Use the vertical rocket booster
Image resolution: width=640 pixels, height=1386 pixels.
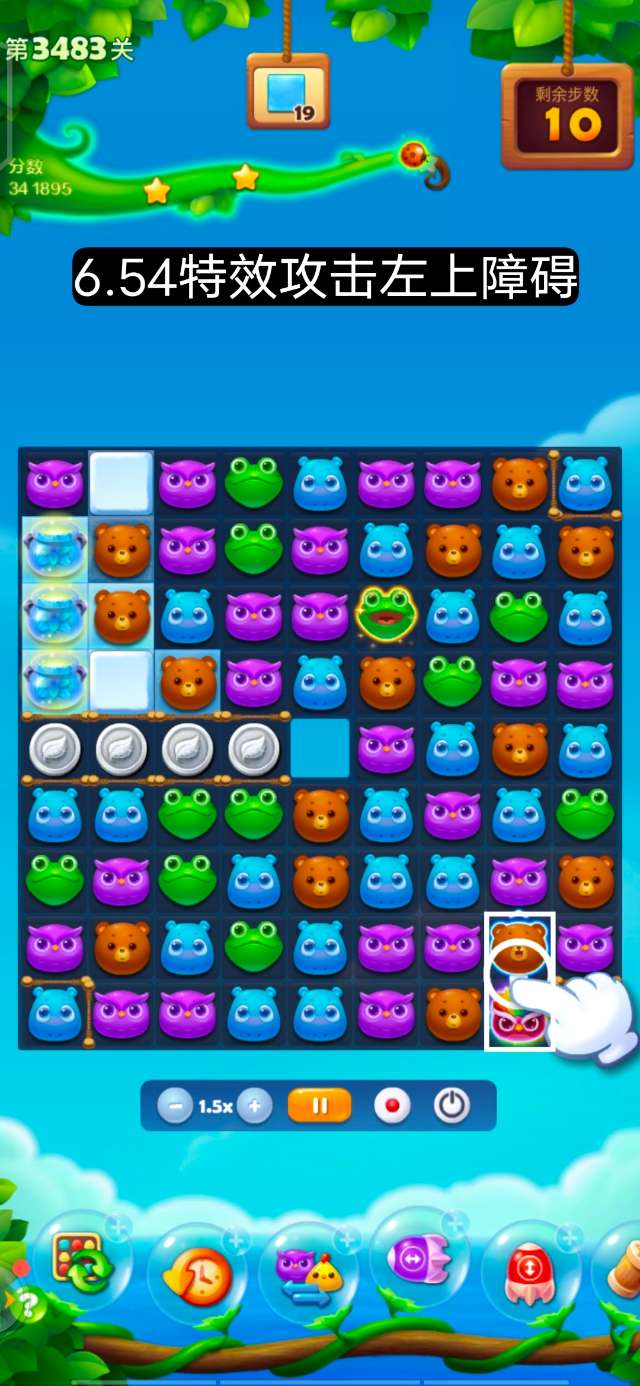click(530, 1272)
